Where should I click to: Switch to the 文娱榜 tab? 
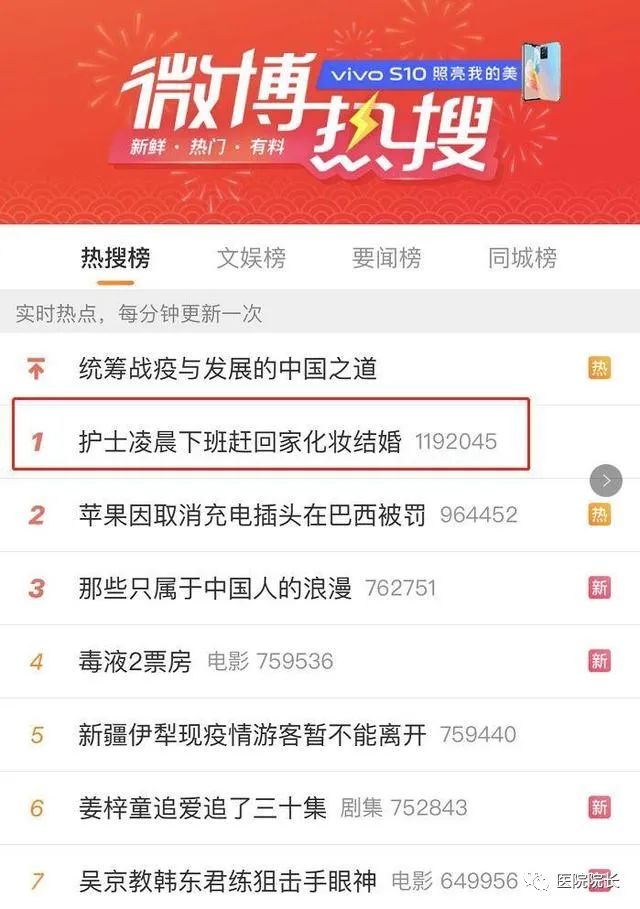tap(251, 258)
